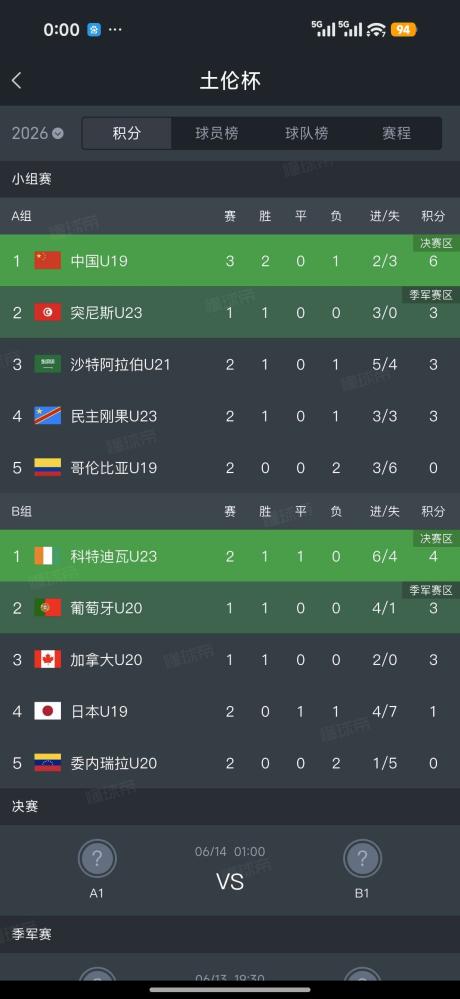460x999 pixels.
Task: Open the 科特迪瓦U23 team row
Action: tap(230, 556)
